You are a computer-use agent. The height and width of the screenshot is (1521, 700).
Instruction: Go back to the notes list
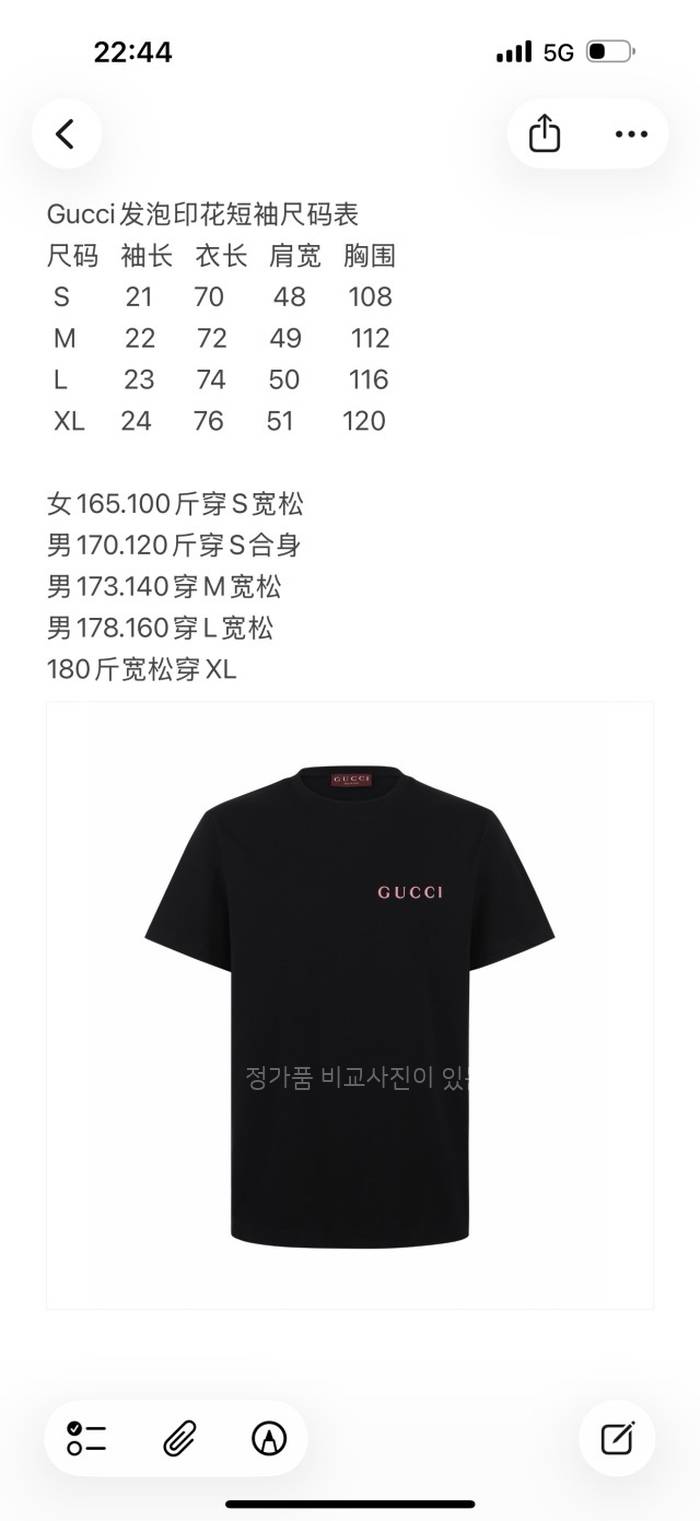pos(66,134)
